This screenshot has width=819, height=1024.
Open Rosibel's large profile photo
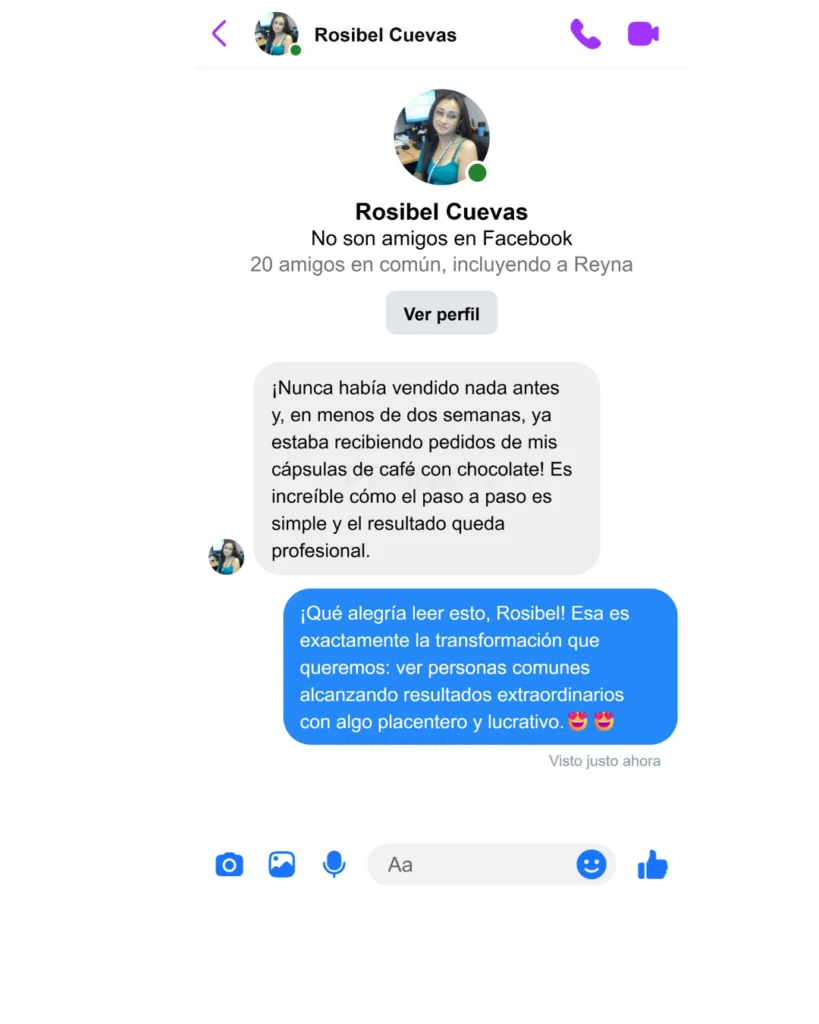pyautogui.click(x=441, y=137)
